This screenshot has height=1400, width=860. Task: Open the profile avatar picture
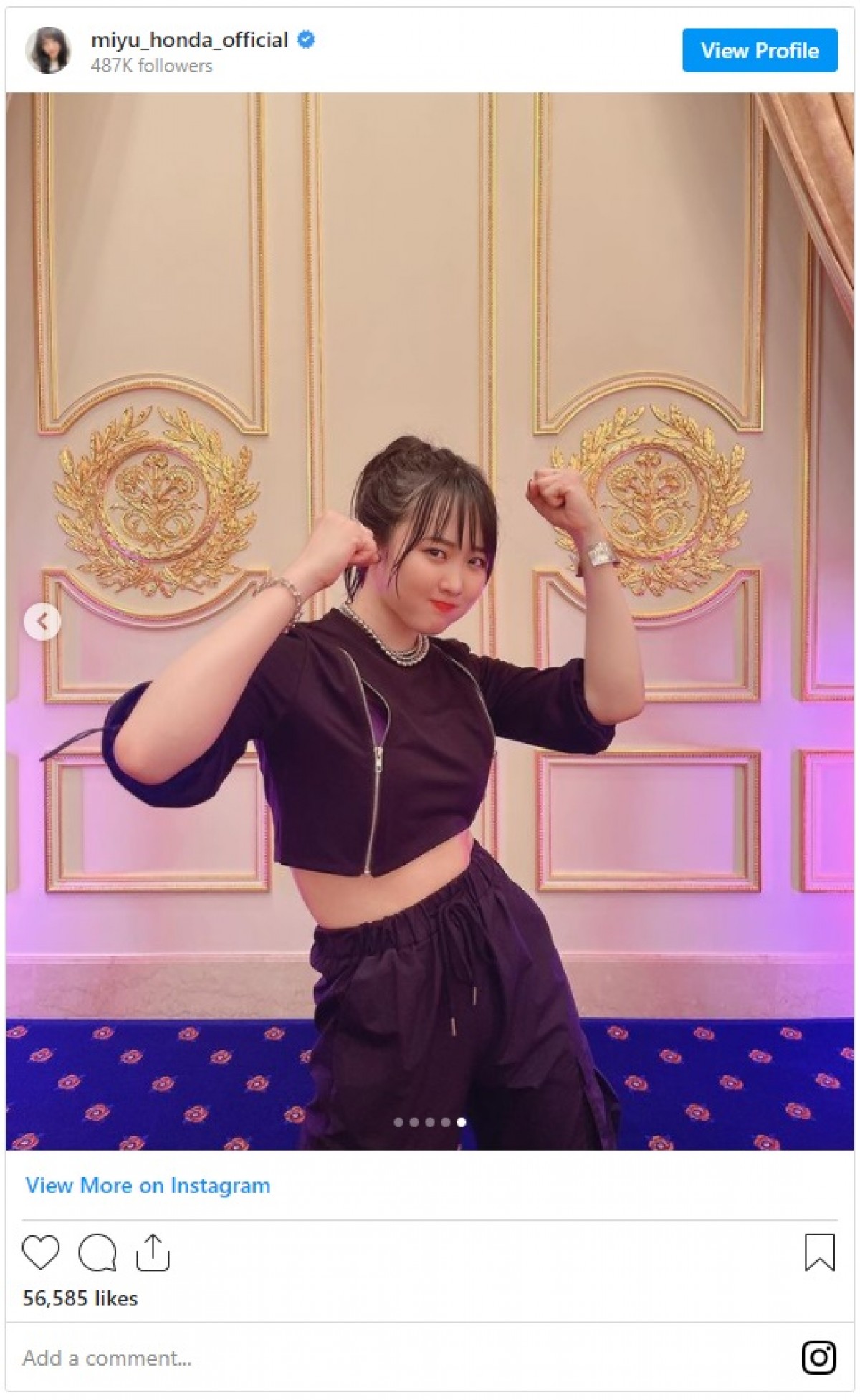[49, 50]
